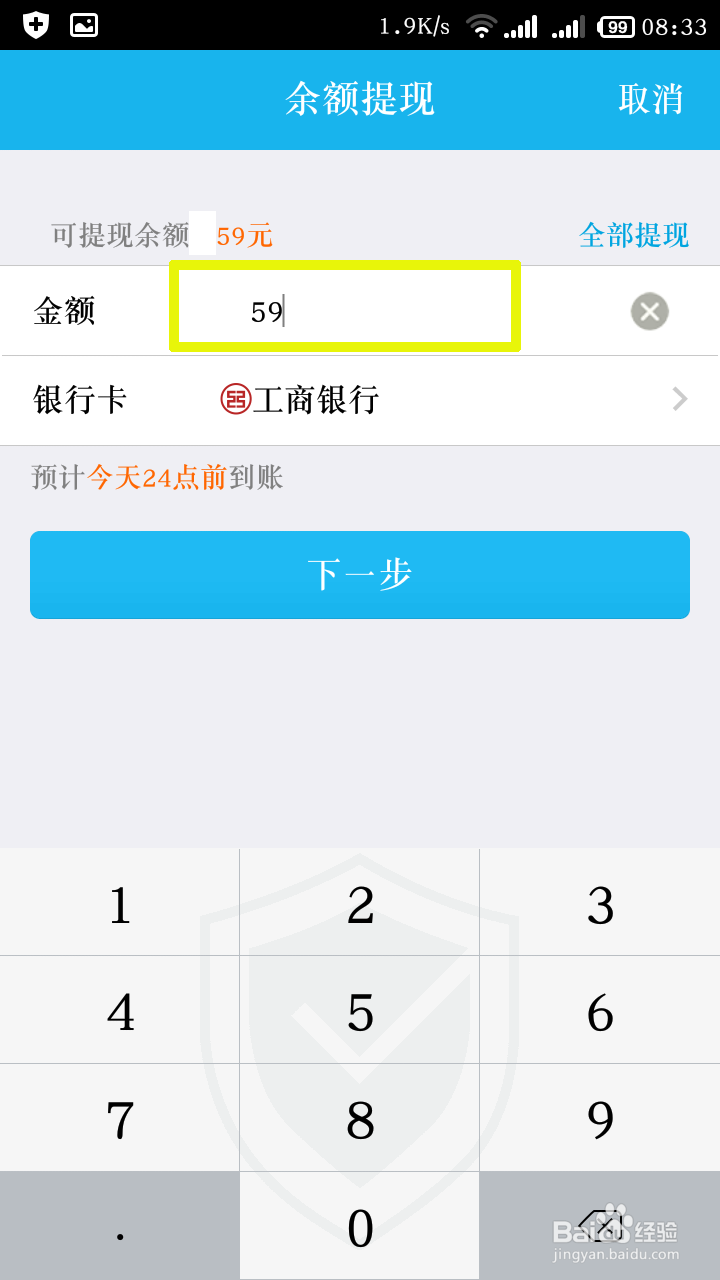Clear the amount using the X icon
This screenshot has height=1280, width=720.
pyautogui.click(x=649, y=311)
